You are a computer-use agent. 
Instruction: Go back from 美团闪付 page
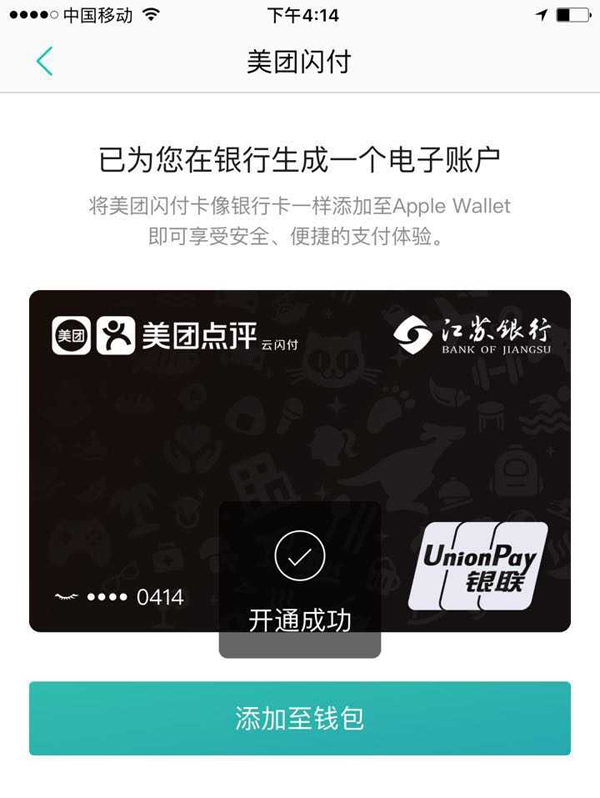44,62
